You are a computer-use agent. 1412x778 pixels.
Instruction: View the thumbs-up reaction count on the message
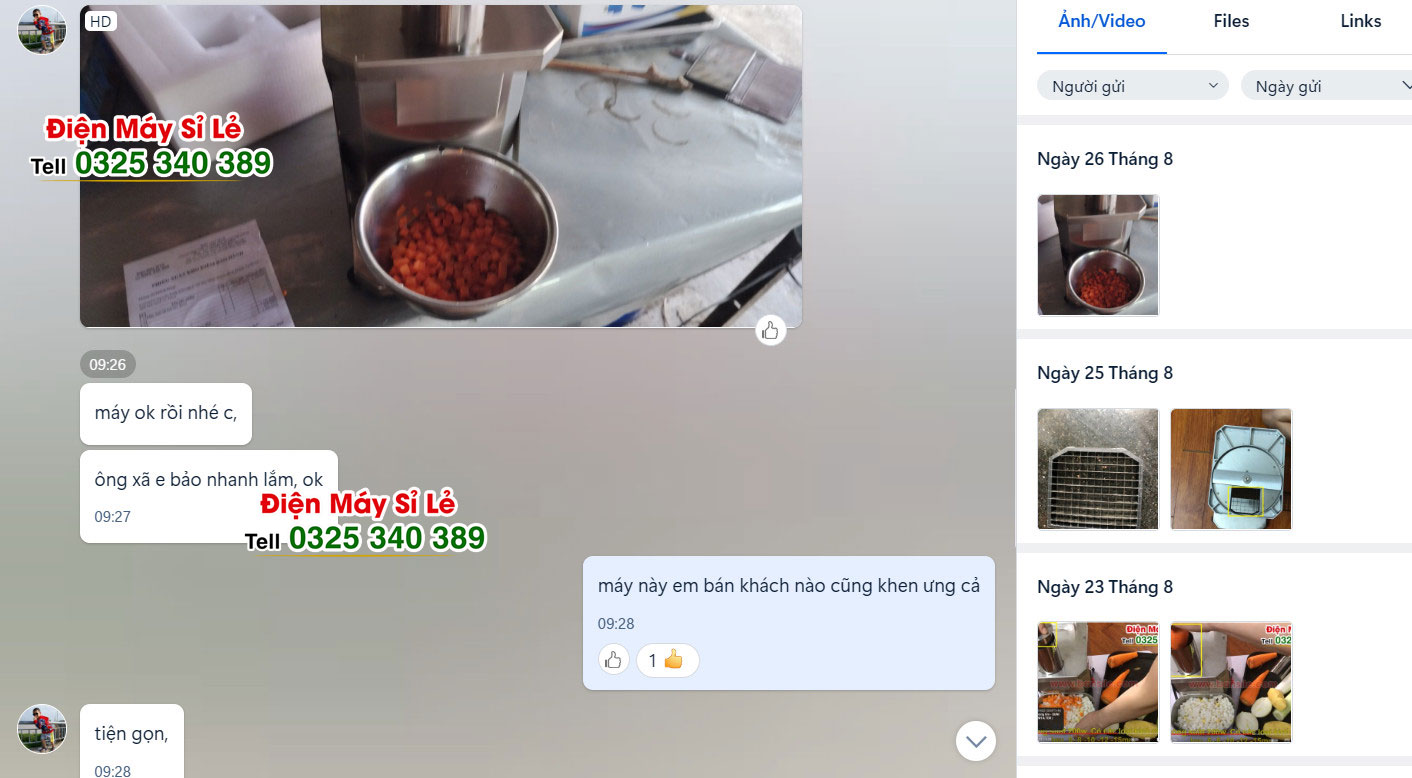[667, 660]
